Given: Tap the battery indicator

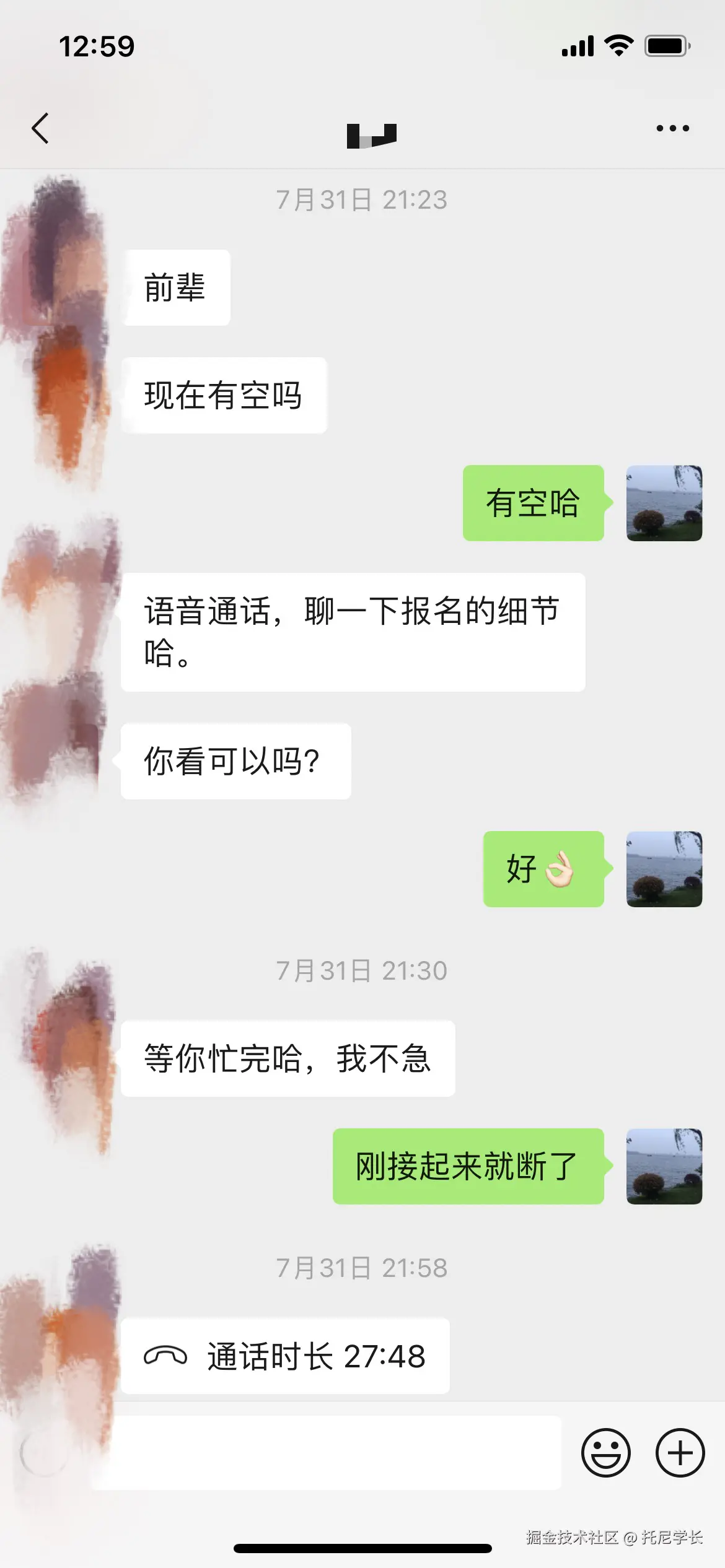Looking at the screenshot, I should [666, 45].
